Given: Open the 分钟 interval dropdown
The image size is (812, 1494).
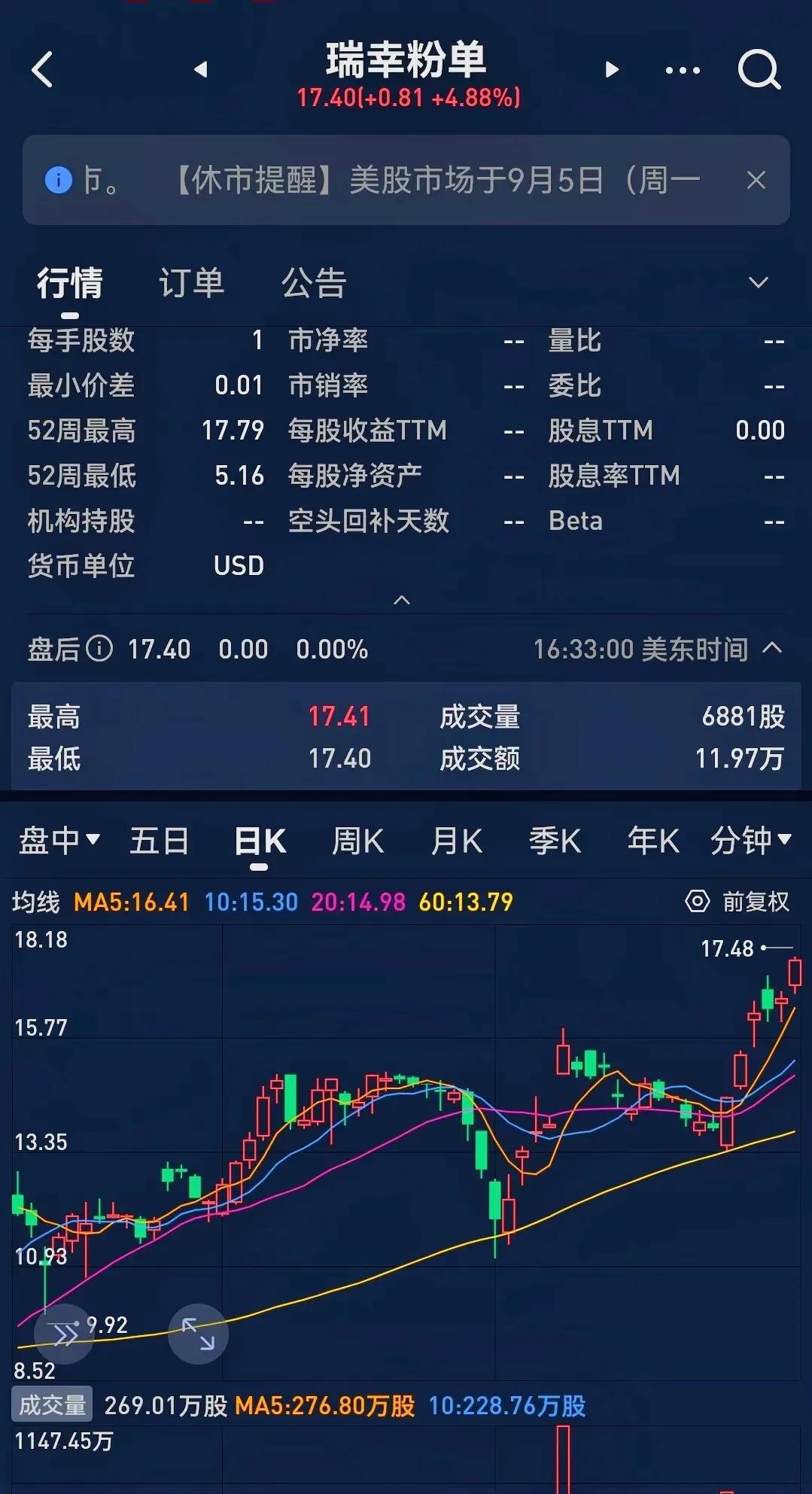Looking at the screenshot, I should 750,840.
